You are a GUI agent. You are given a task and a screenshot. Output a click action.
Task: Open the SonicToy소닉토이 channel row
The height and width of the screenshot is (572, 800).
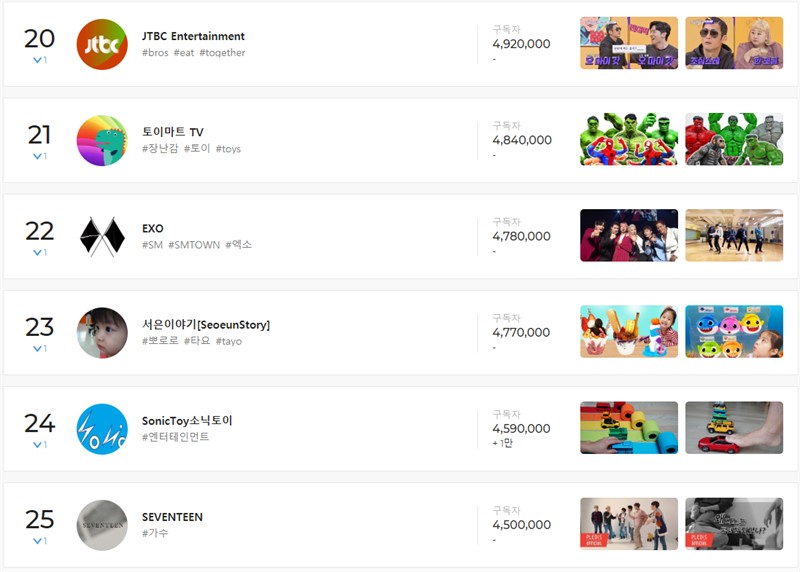187,421
